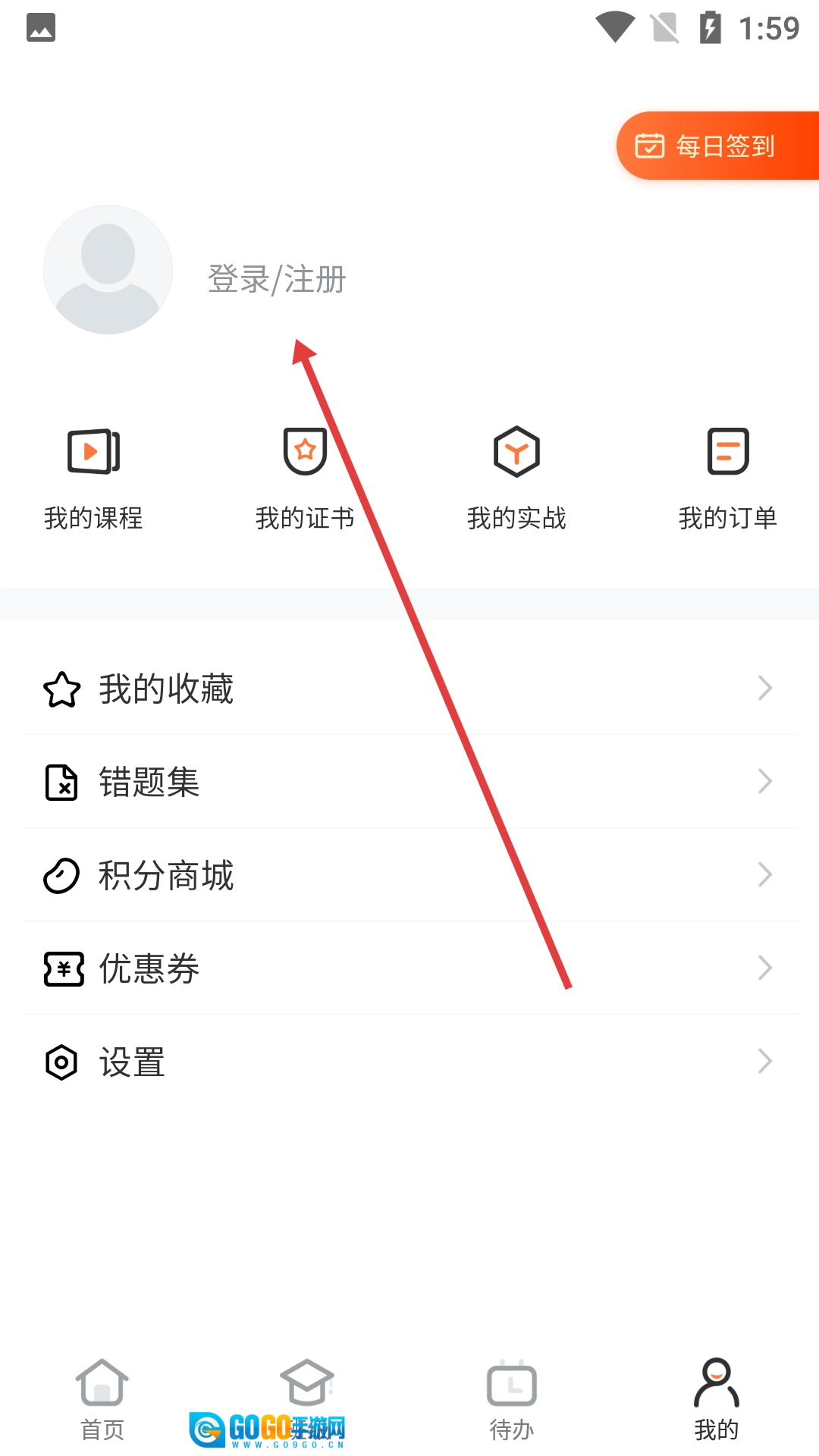The height and width of the screenshot is (1456, 819).
Task: Switch to the 待办 tab
Action: click(512, 1399)
